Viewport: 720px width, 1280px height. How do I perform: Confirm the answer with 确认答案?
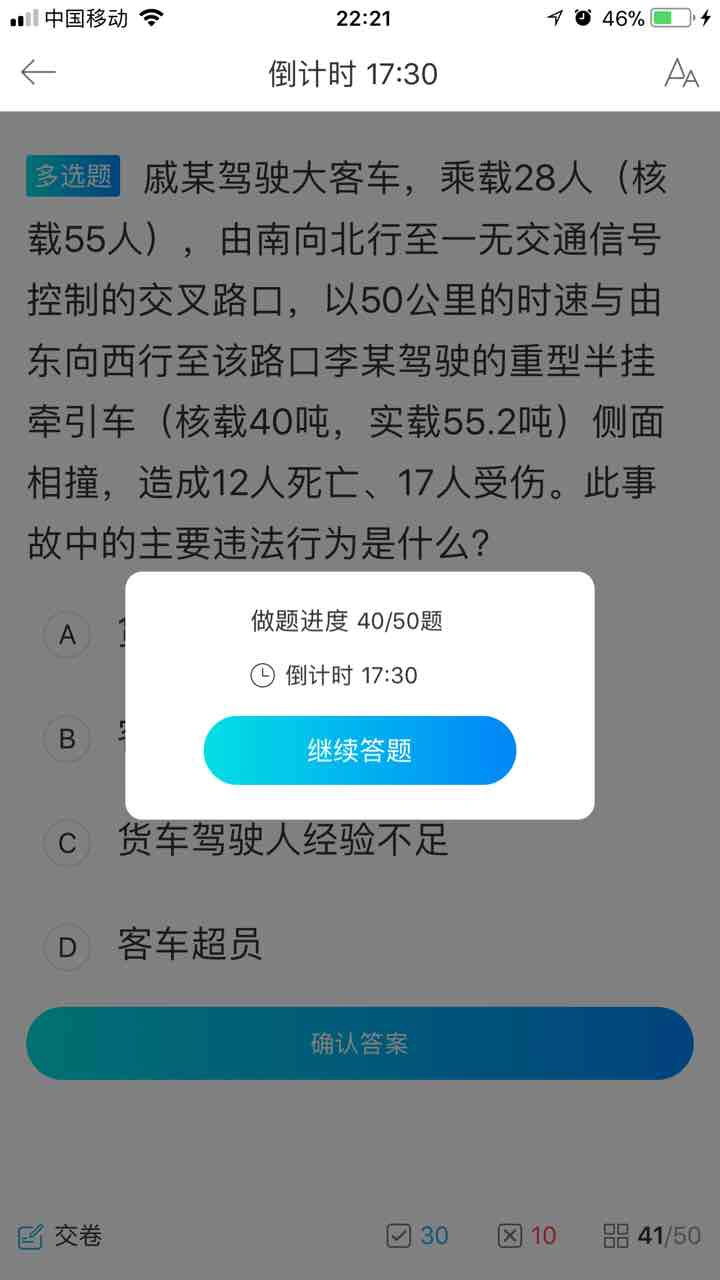(359, 1043)
